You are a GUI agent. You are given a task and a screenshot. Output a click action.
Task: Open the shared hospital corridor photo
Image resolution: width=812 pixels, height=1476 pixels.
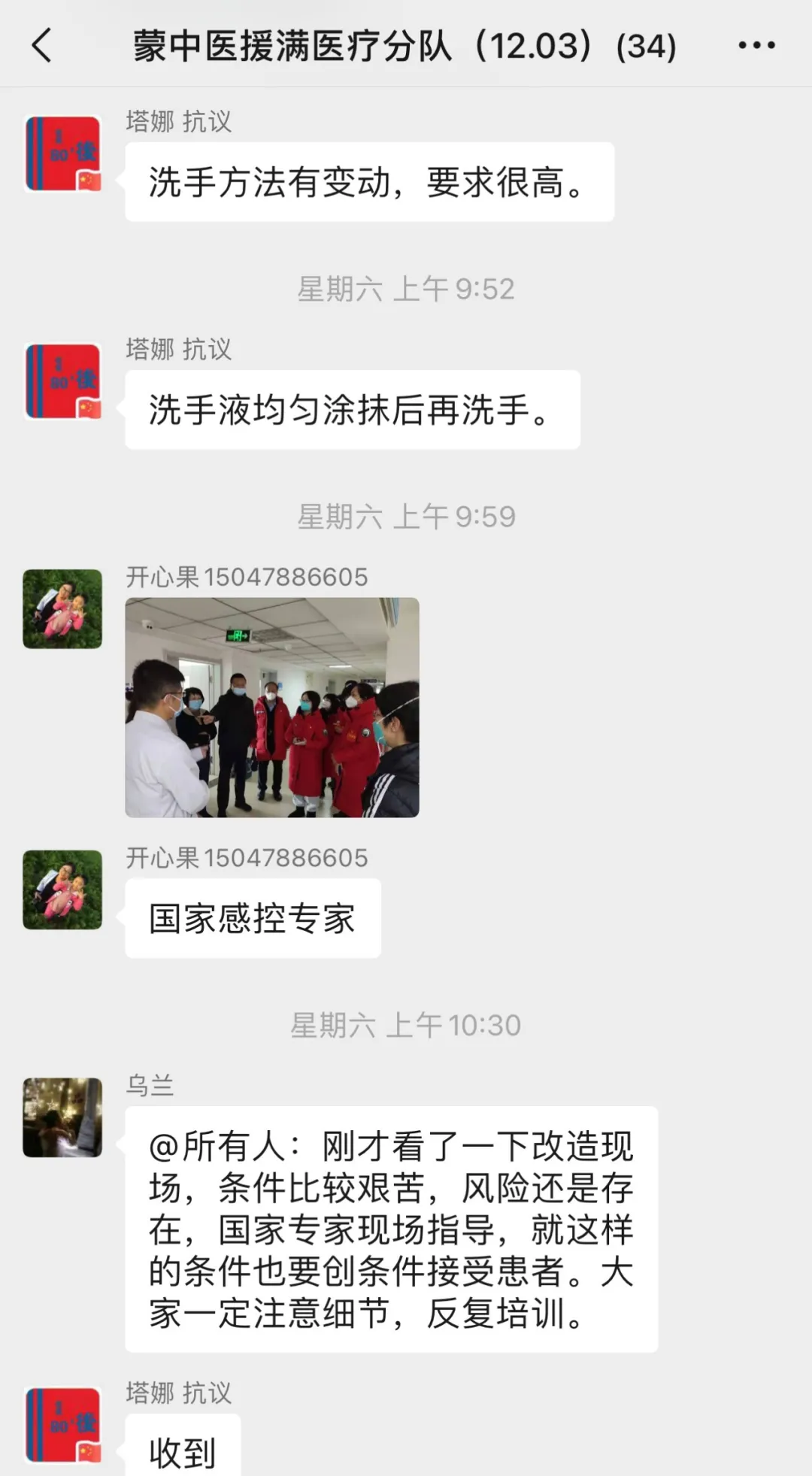click(271, 707)
